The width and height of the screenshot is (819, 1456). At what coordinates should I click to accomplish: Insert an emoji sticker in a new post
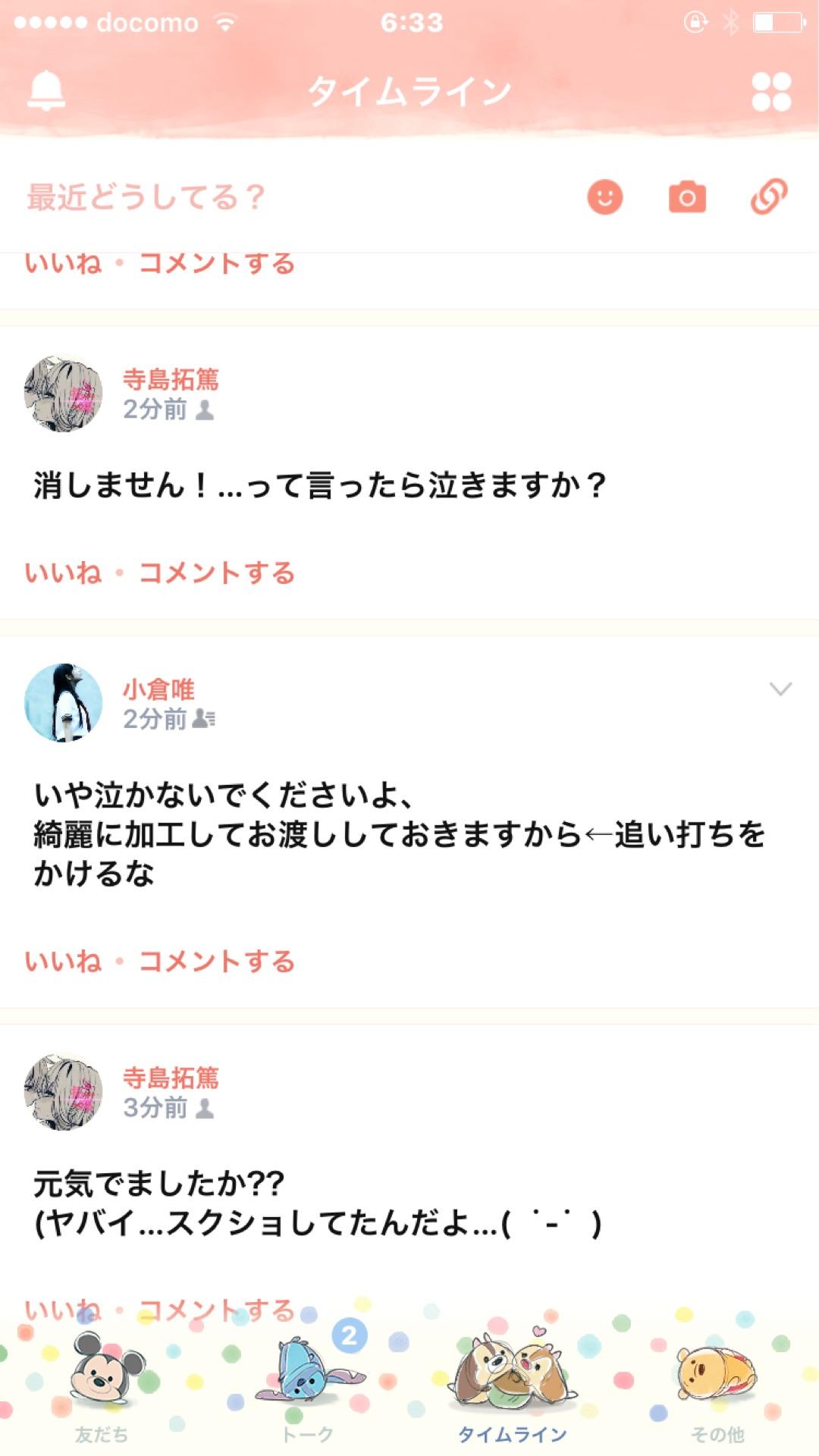(x=604, y=198)
